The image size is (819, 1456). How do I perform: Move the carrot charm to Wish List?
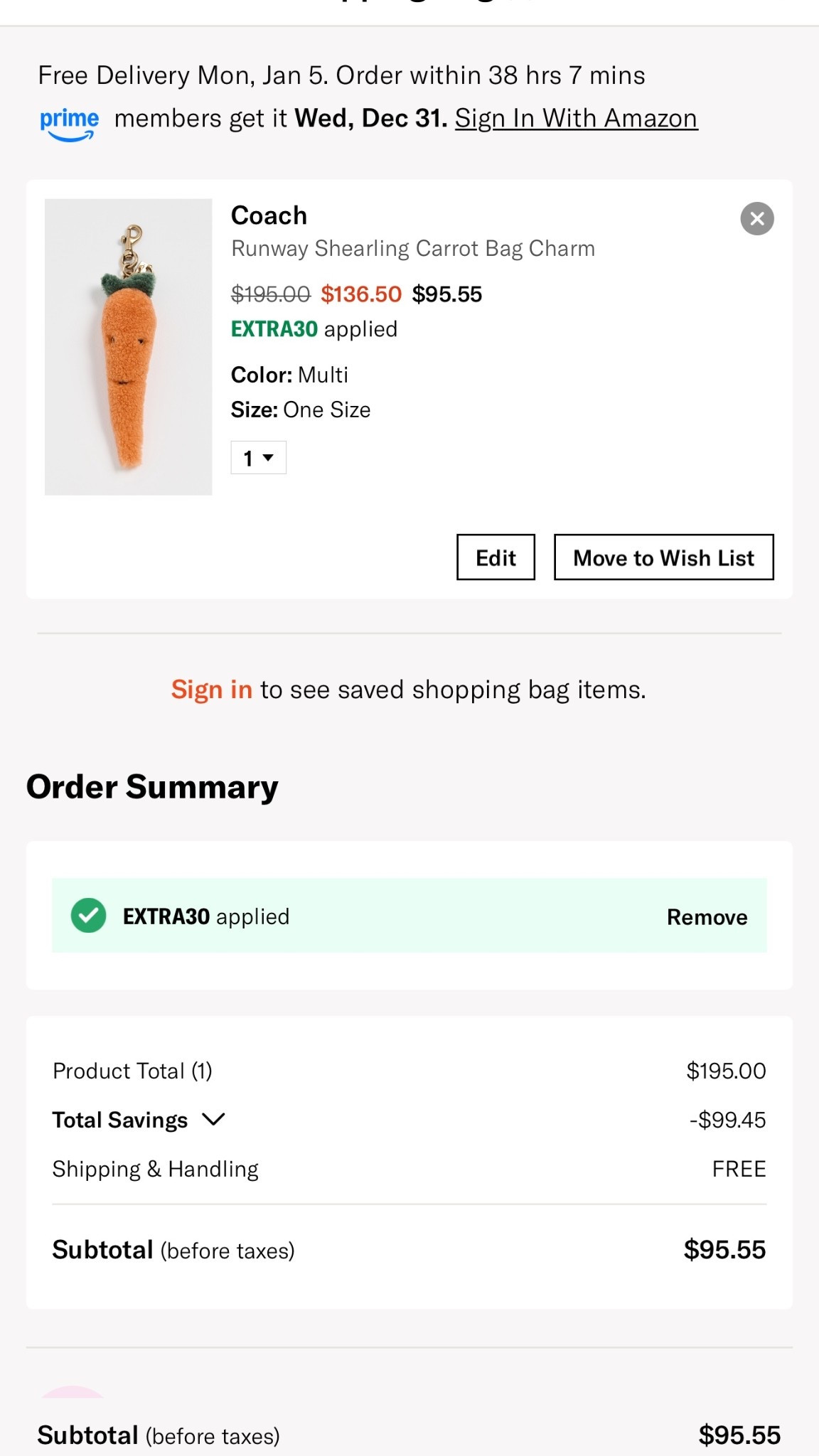tap(663, 557)
